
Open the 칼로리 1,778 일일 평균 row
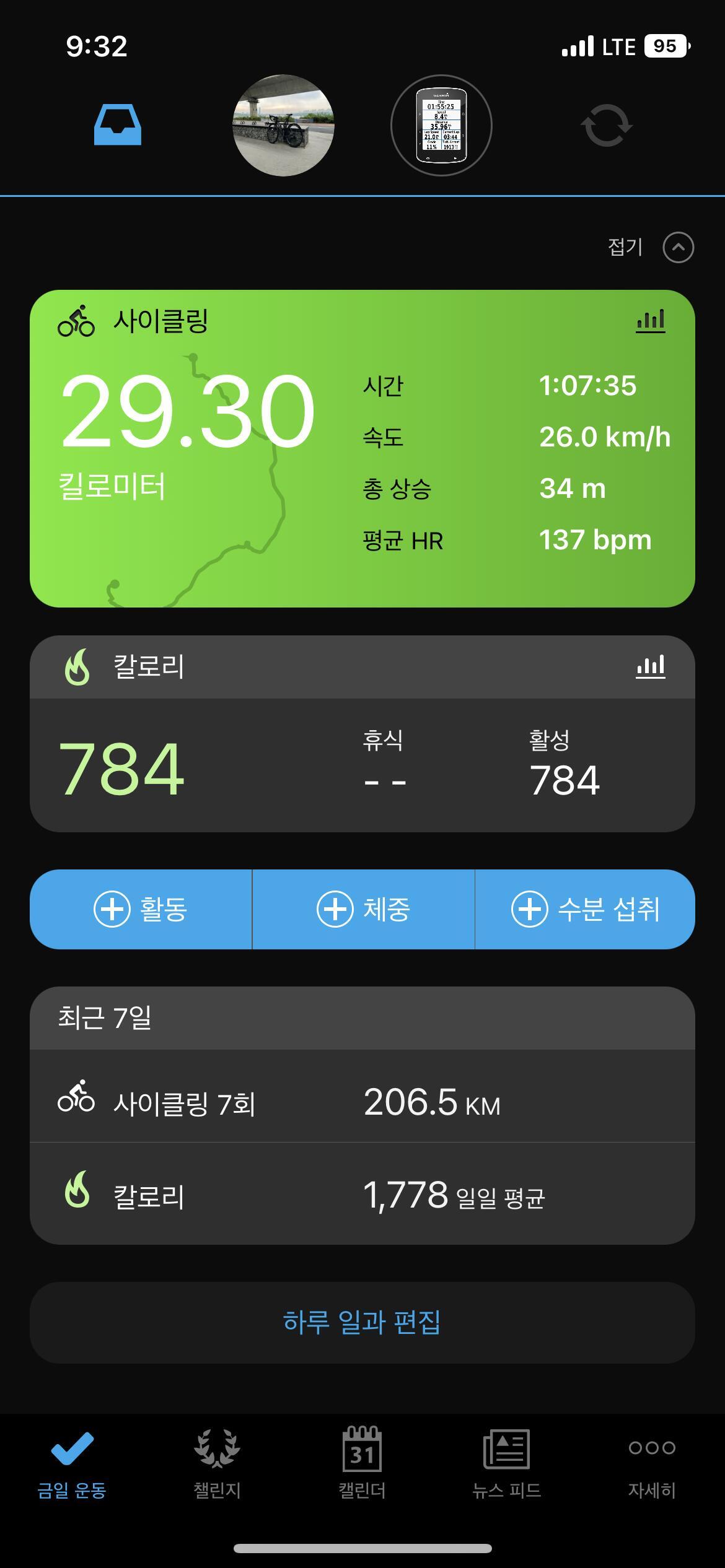pyautogui.click(x=362, y=1194)
